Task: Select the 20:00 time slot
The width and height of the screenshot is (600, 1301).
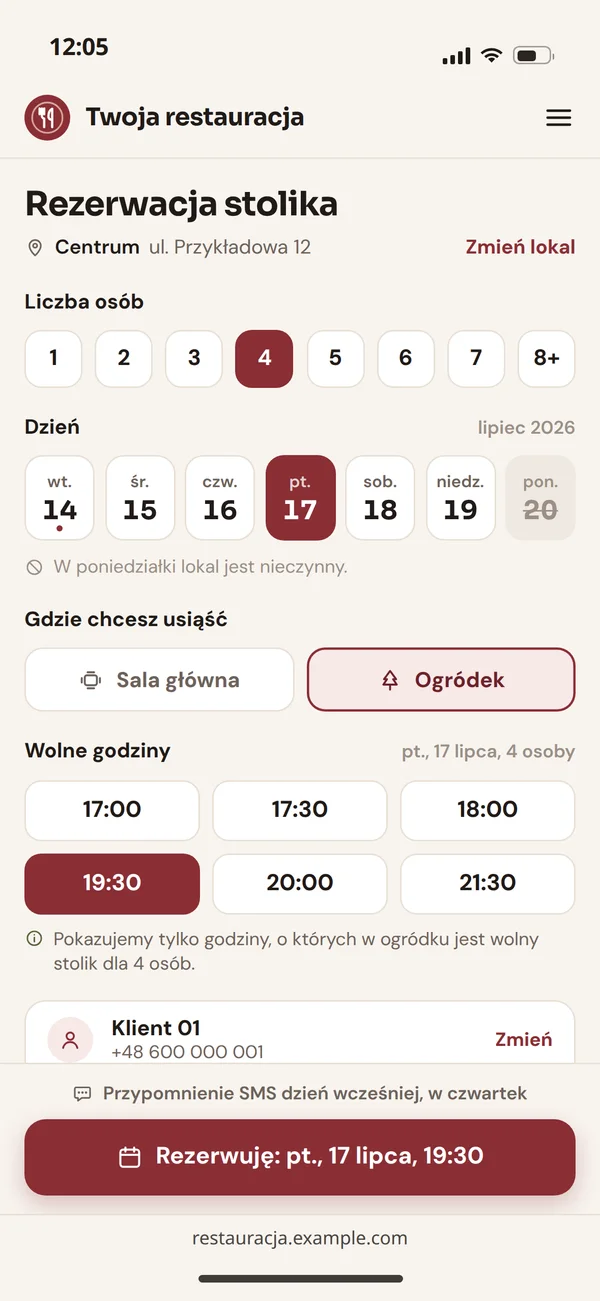Action: pyautogui.click(x=300, y=883)
